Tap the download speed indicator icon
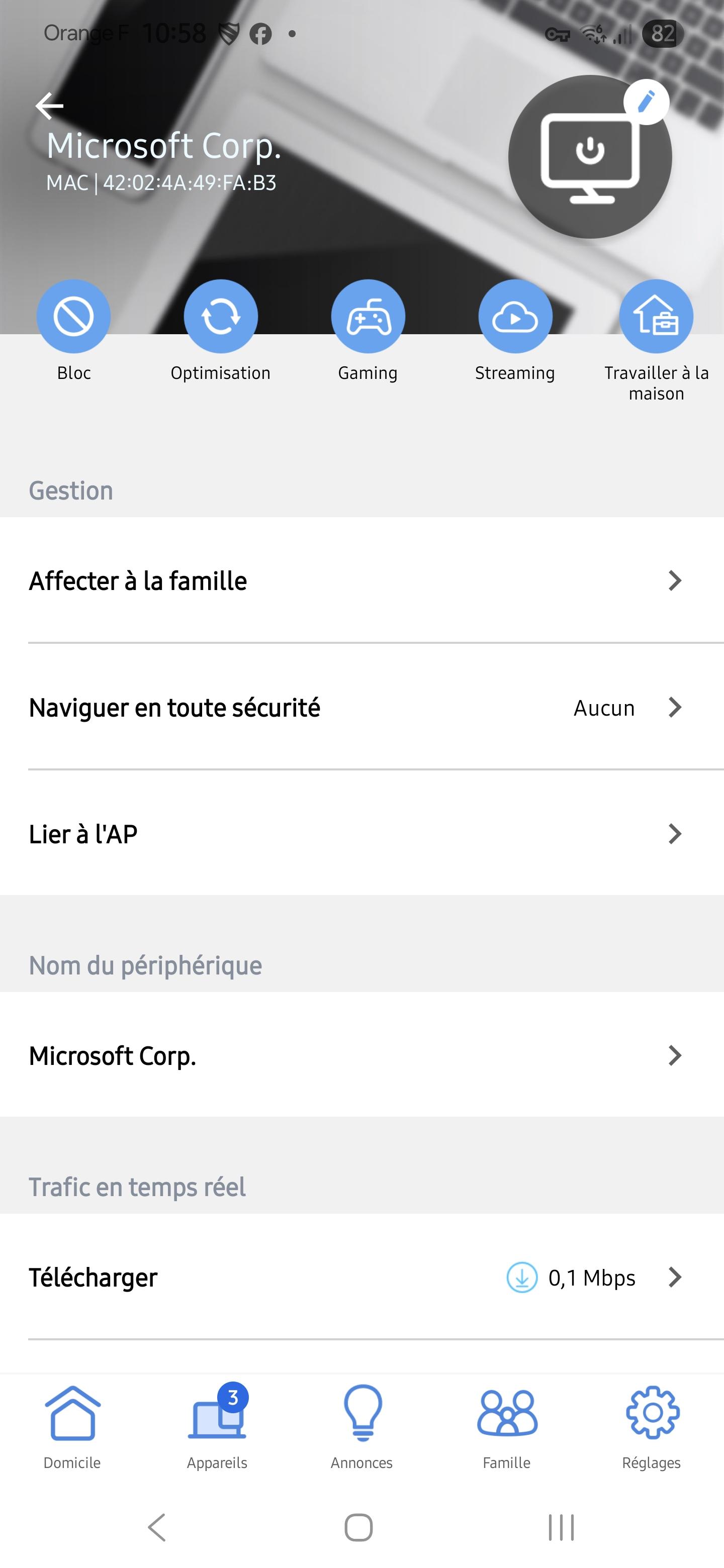This screenshot has height=1568, width=724. [x=521, y=1278]
